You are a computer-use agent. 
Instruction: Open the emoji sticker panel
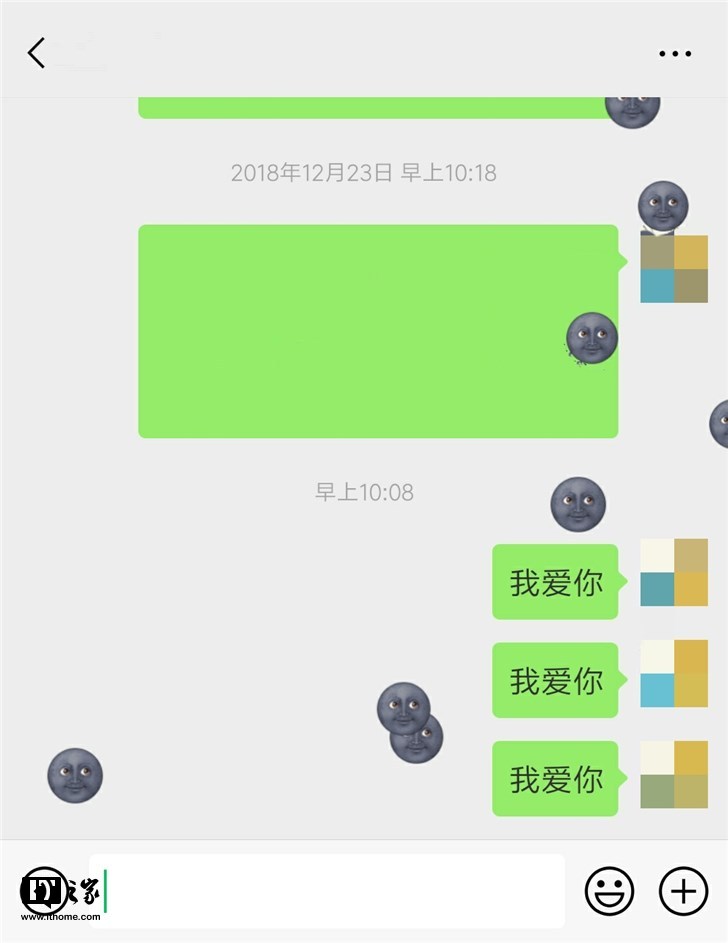click(610, 890)
